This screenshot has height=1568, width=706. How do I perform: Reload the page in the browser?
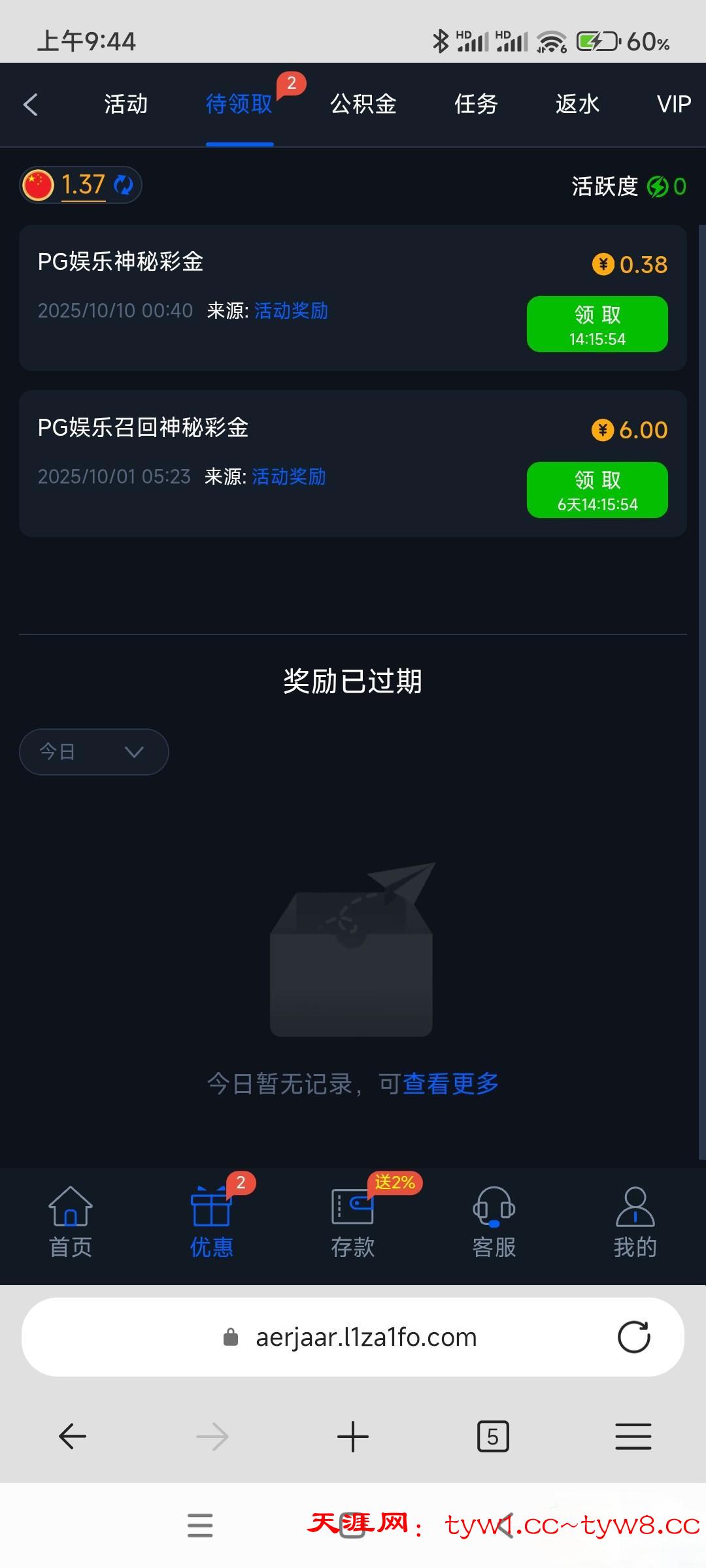tap(633, 1337)
